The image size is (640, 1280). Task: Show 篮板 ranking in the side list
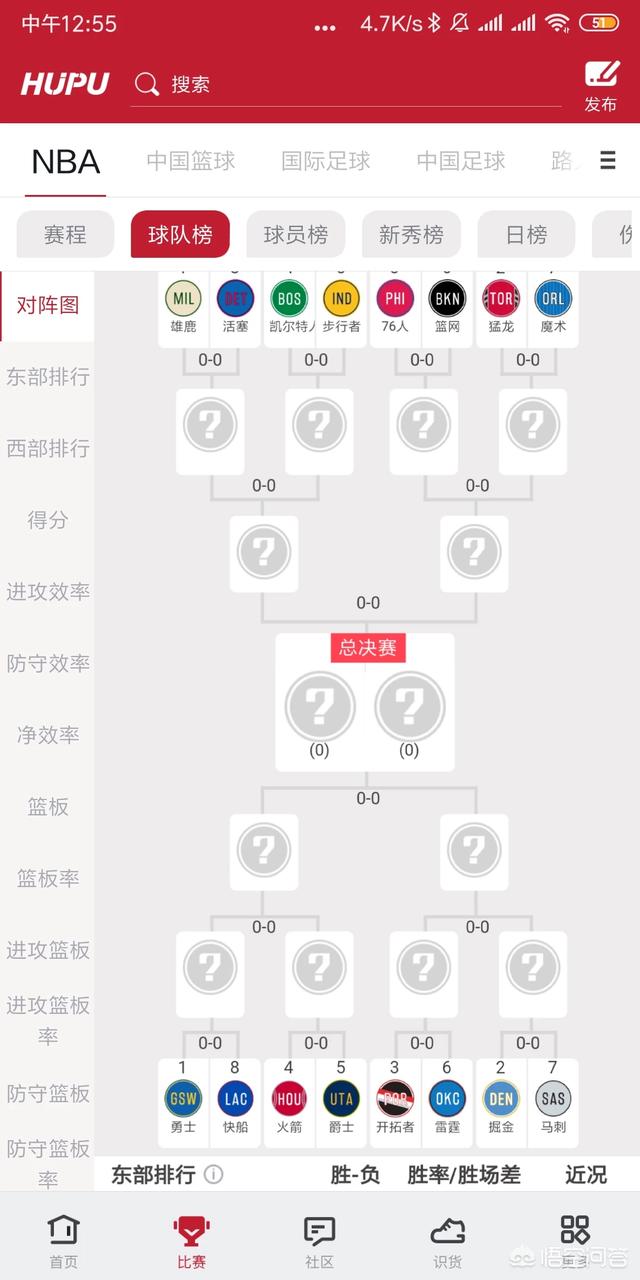tap(48, 807)
